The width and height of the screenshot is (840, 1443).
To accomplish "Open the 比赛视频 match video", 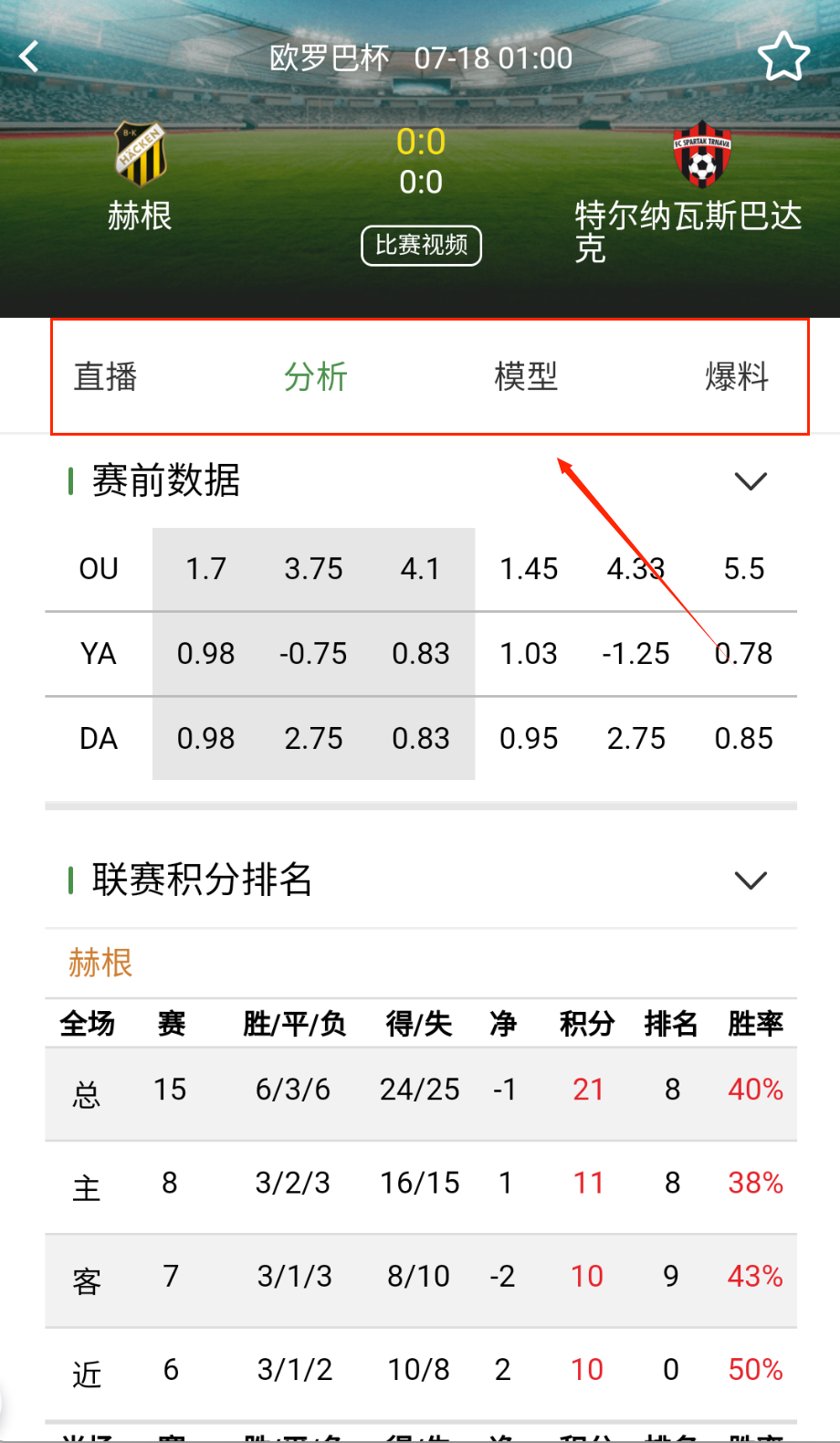I will click(x=421, y=246).
